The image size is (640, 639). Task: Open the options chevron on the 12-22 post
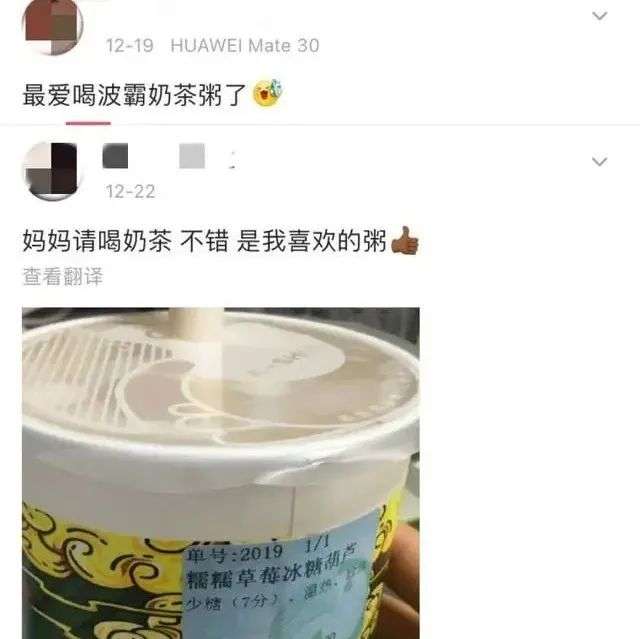(600, 162)
